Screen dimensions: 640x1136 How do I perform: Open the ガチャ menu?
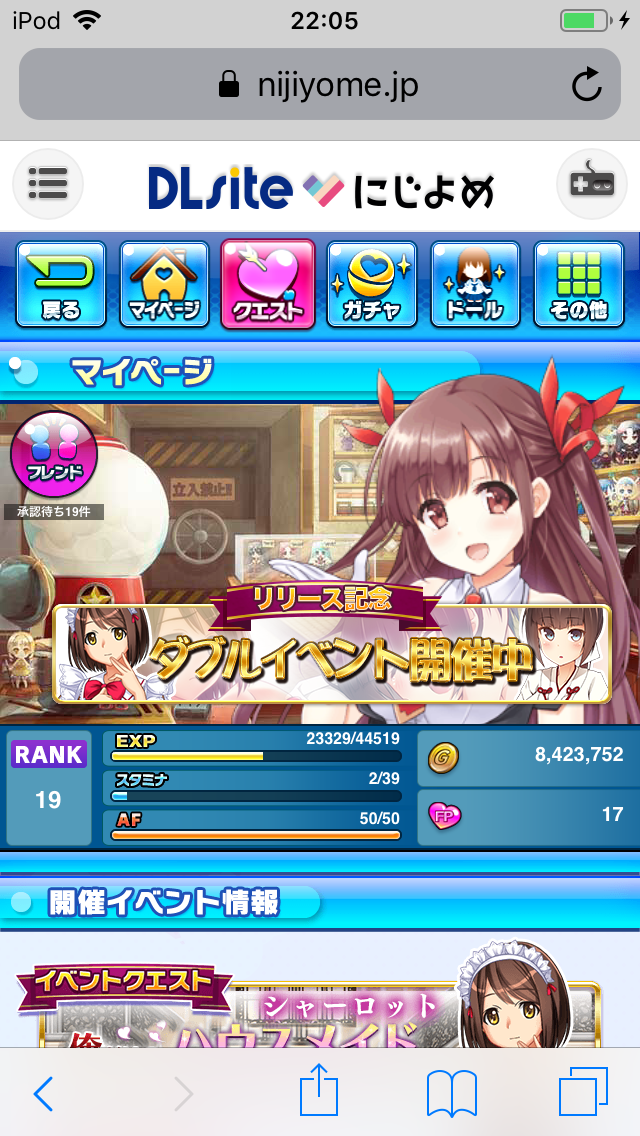[x=372, y=284]
